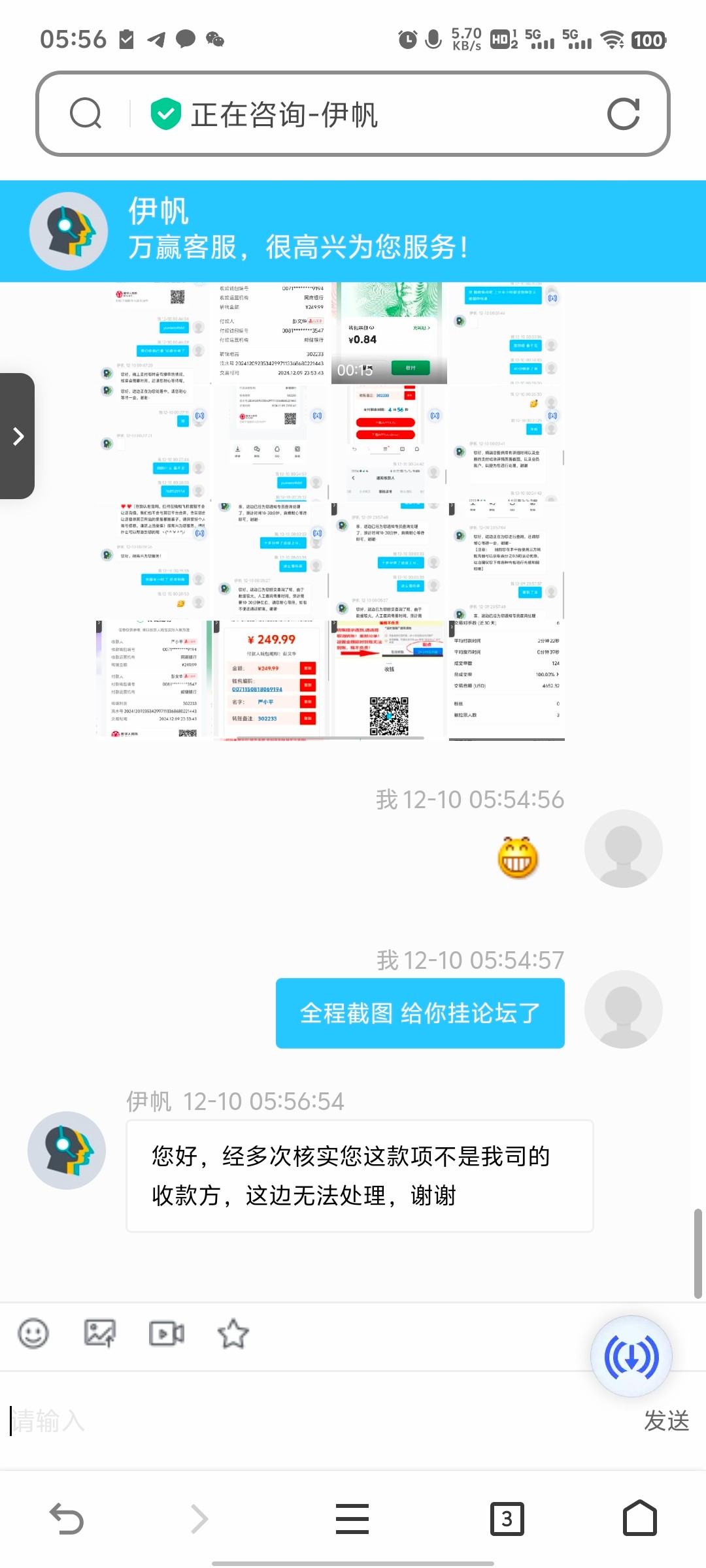Image resolution: width=706 pixels, height=1568 pixels.
Task: Open the browser menu
Action: [x=352, y=1518]
